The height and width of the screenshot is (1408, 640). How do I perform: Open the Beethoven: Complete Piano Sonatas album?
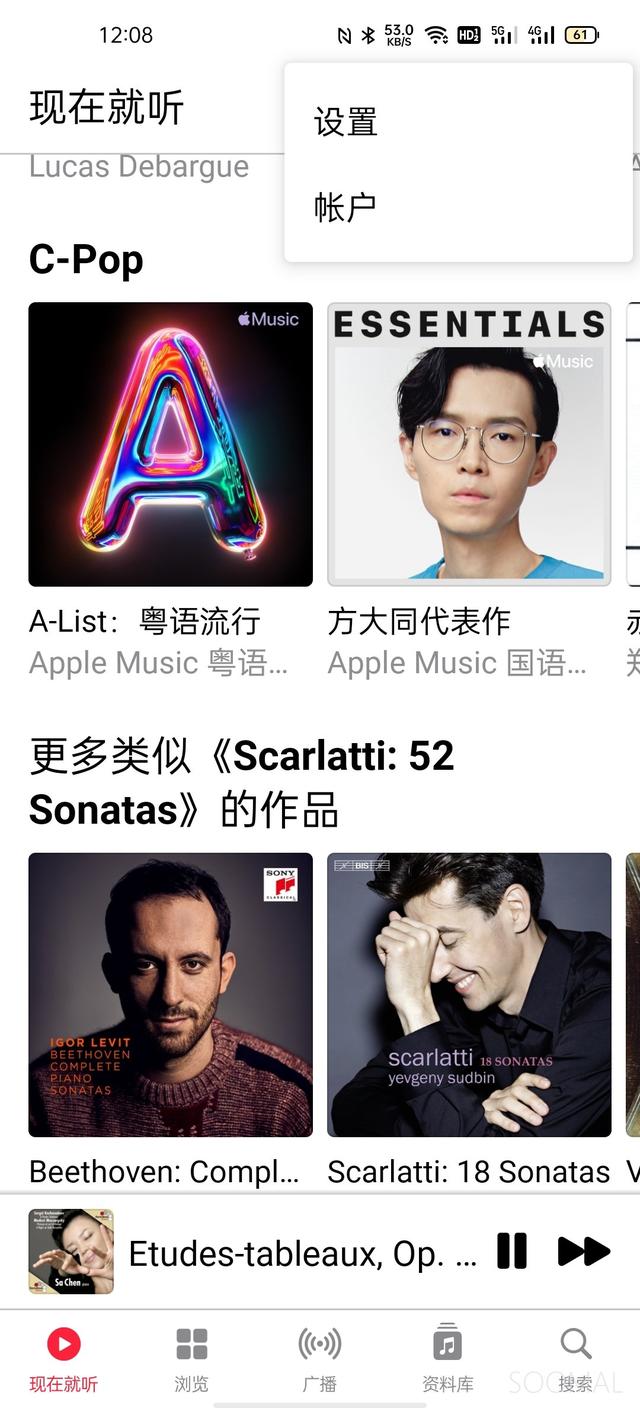pos(170,994)
